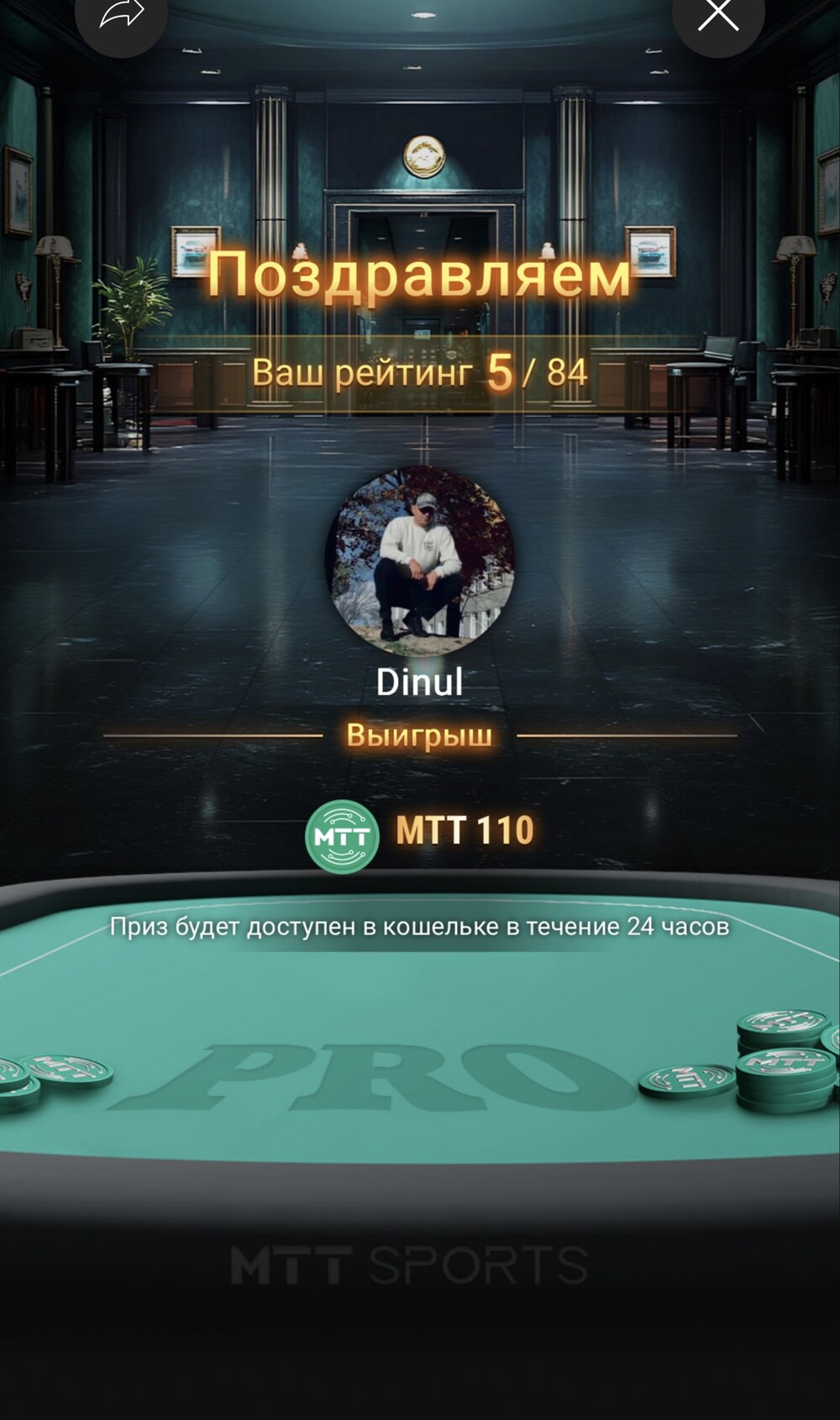
Task: Close the congratulations screen
Action: [x=718, y=14]
